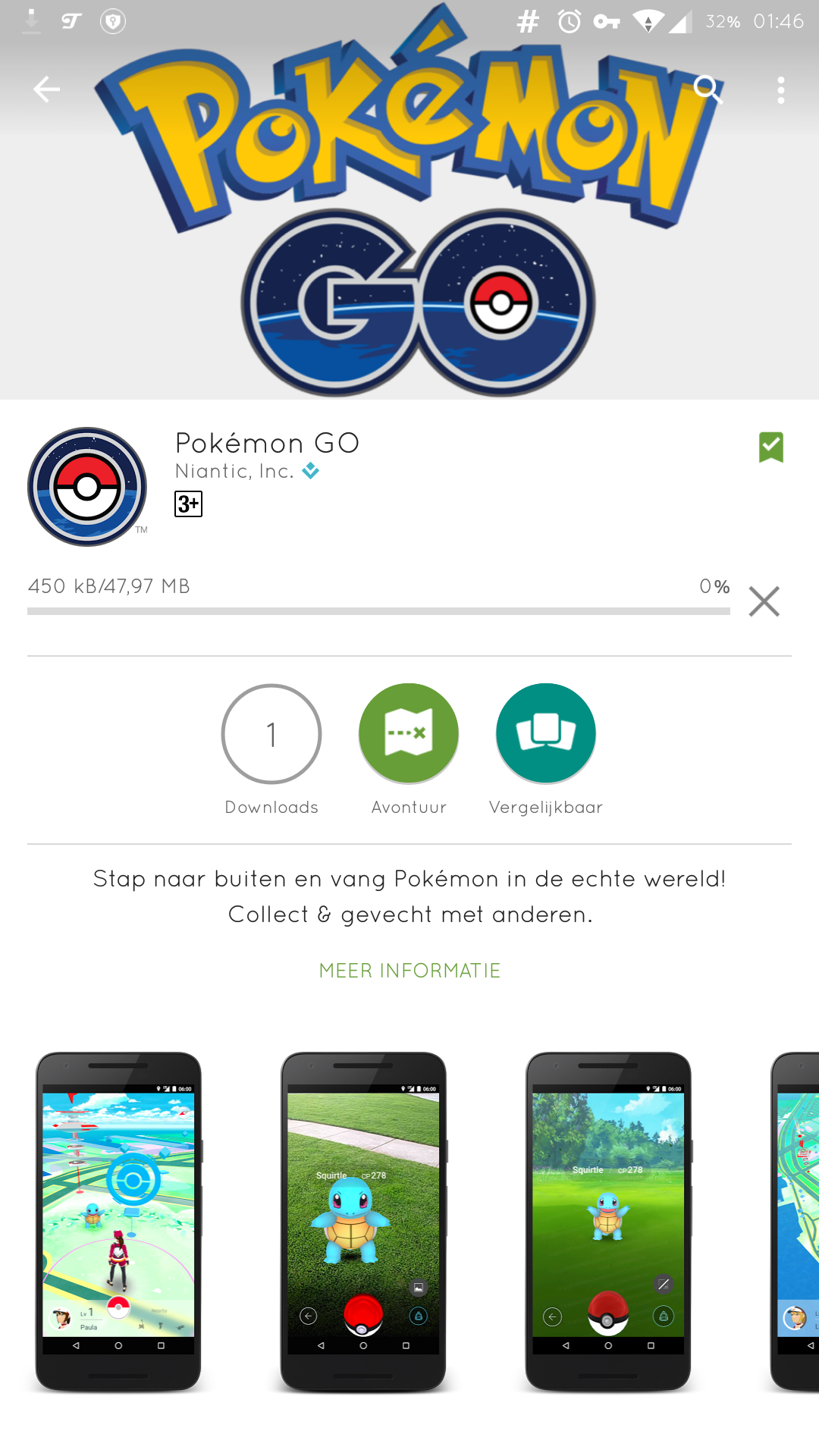The width and height of the screenshot is (819, 1456).
Task: Open search with the magnifier icon
Action: (708, 89)
